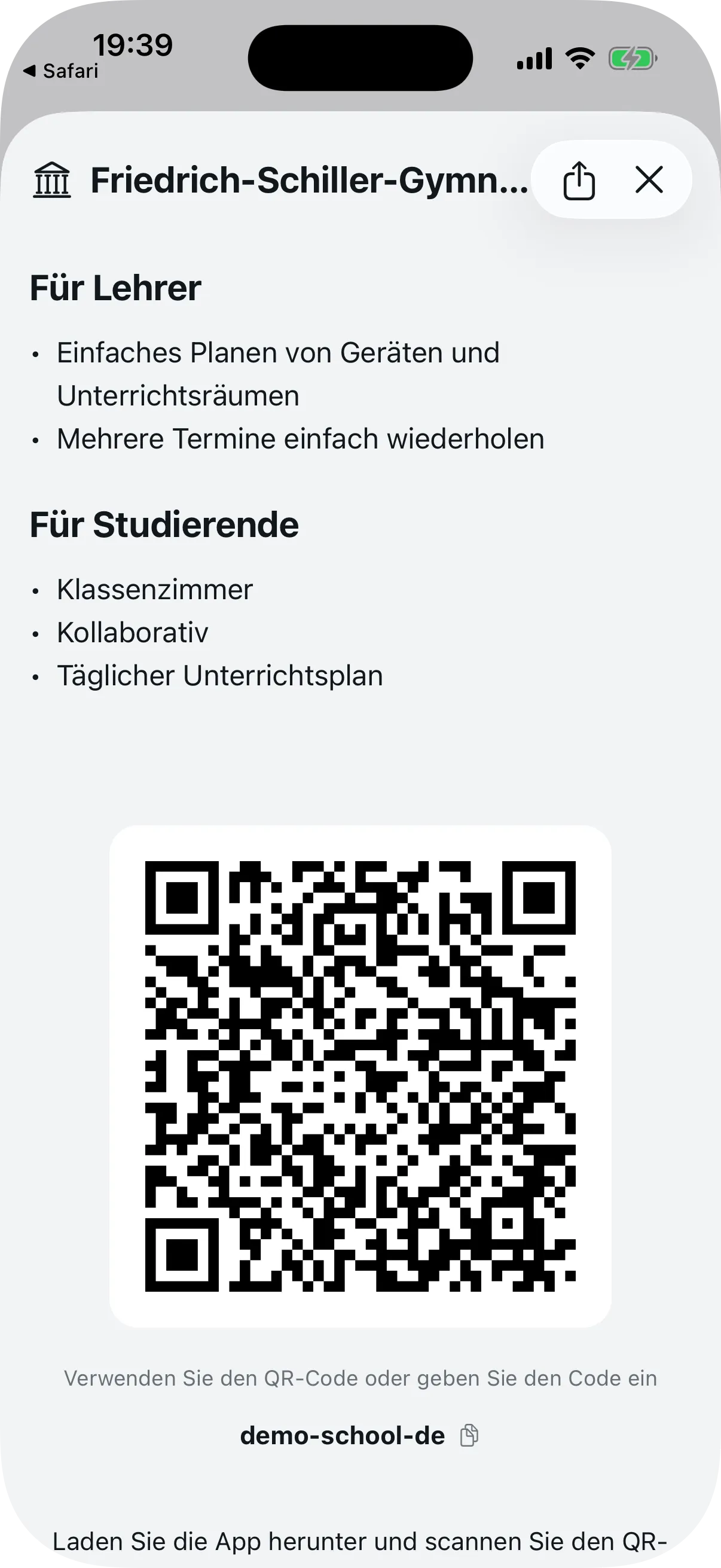Tap the app download instruction at the bottom
The image size is (721, 1568).
360,1542
